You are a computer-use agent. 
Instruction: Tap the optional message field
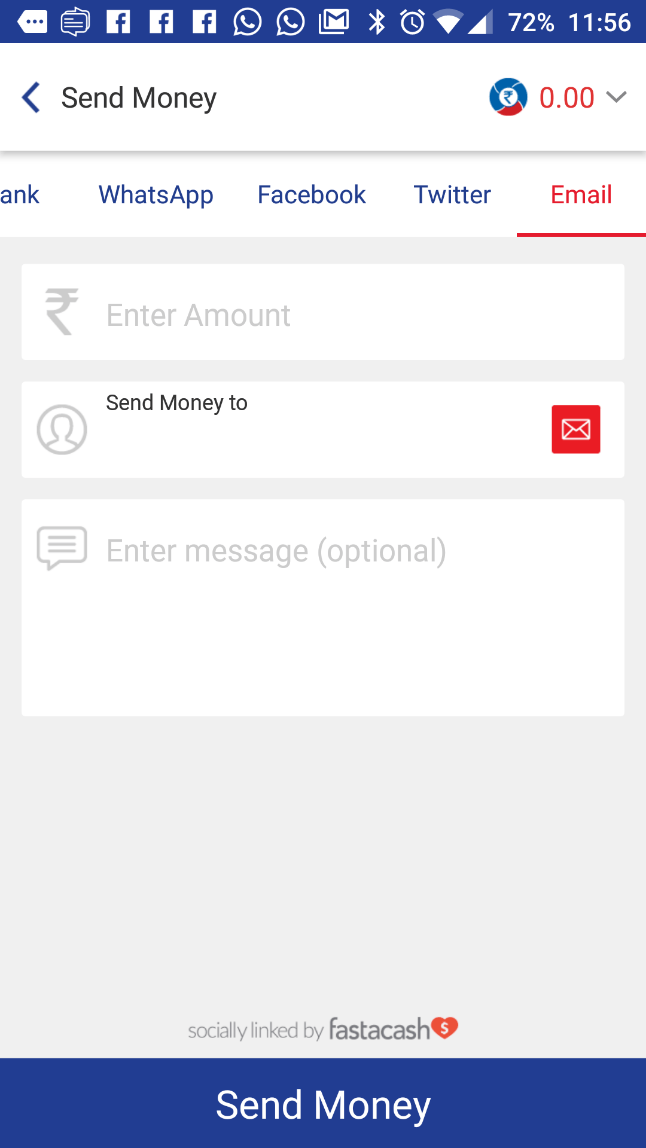323,608
